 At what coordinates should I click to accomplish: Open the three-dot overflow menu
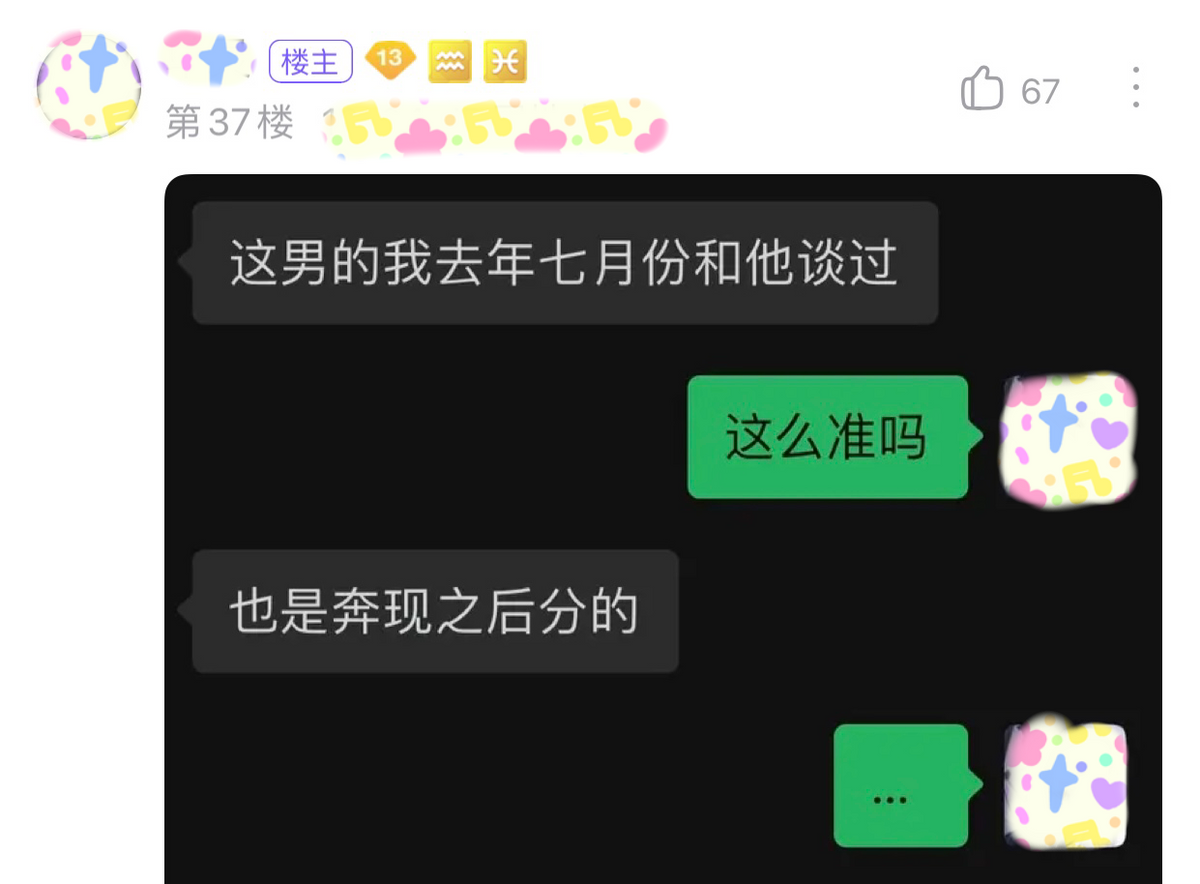pyautogui.click(x=1136, y=88)
